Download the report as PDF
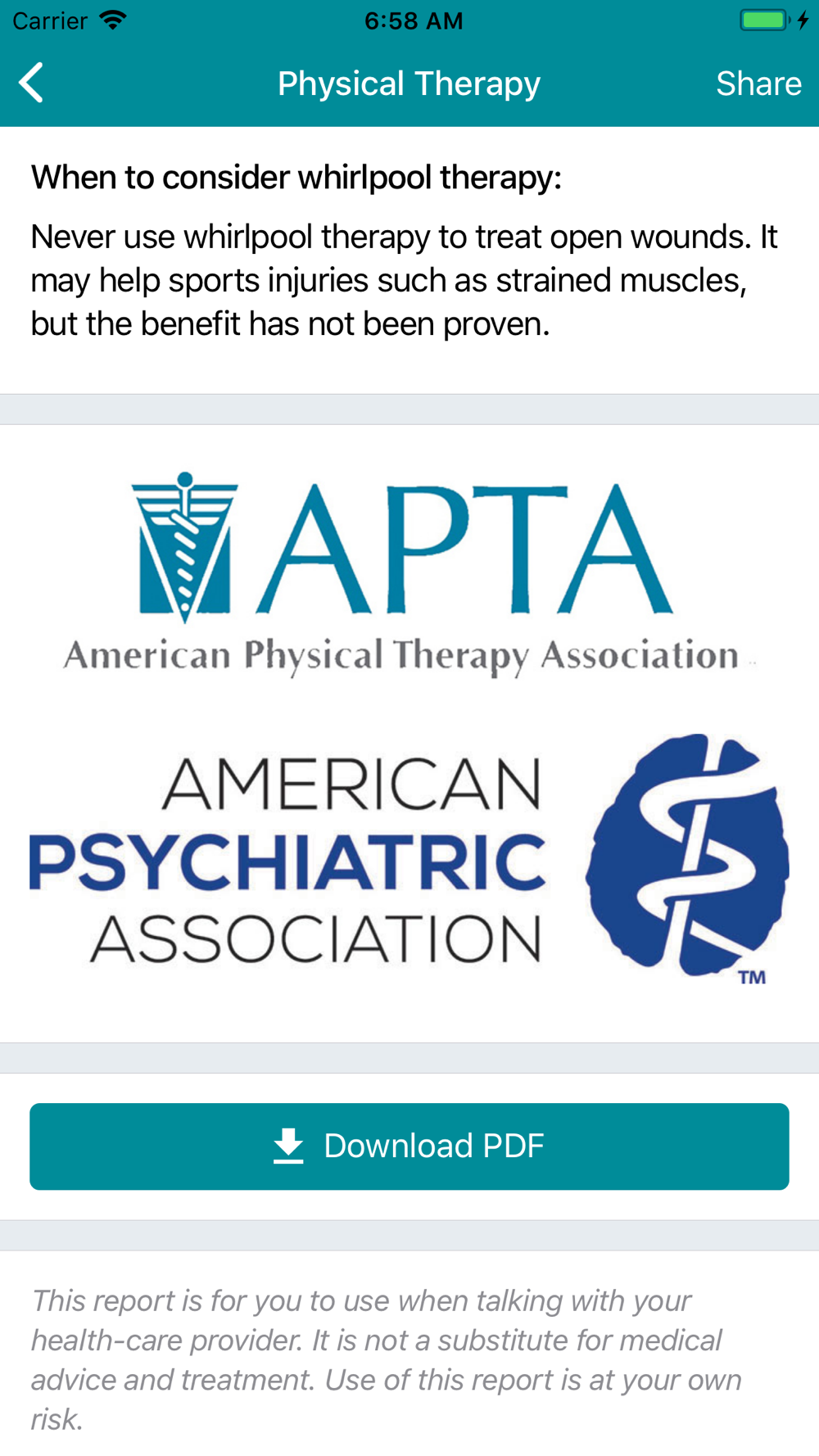This screenshot has width=819, height=1456. pyautogui.click(x=409, y=1146)
